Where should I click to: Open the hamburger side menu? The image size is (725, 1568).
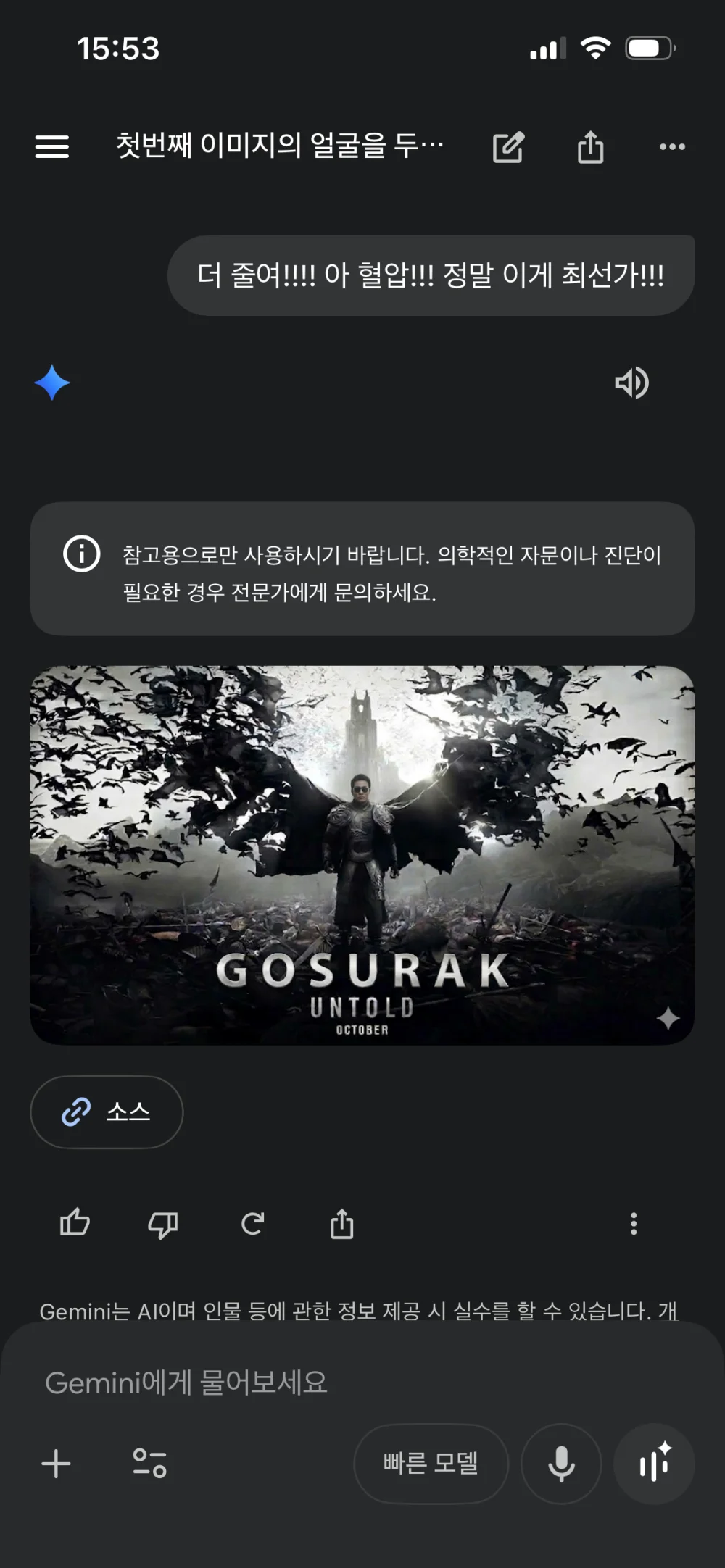tap(52, 146)
